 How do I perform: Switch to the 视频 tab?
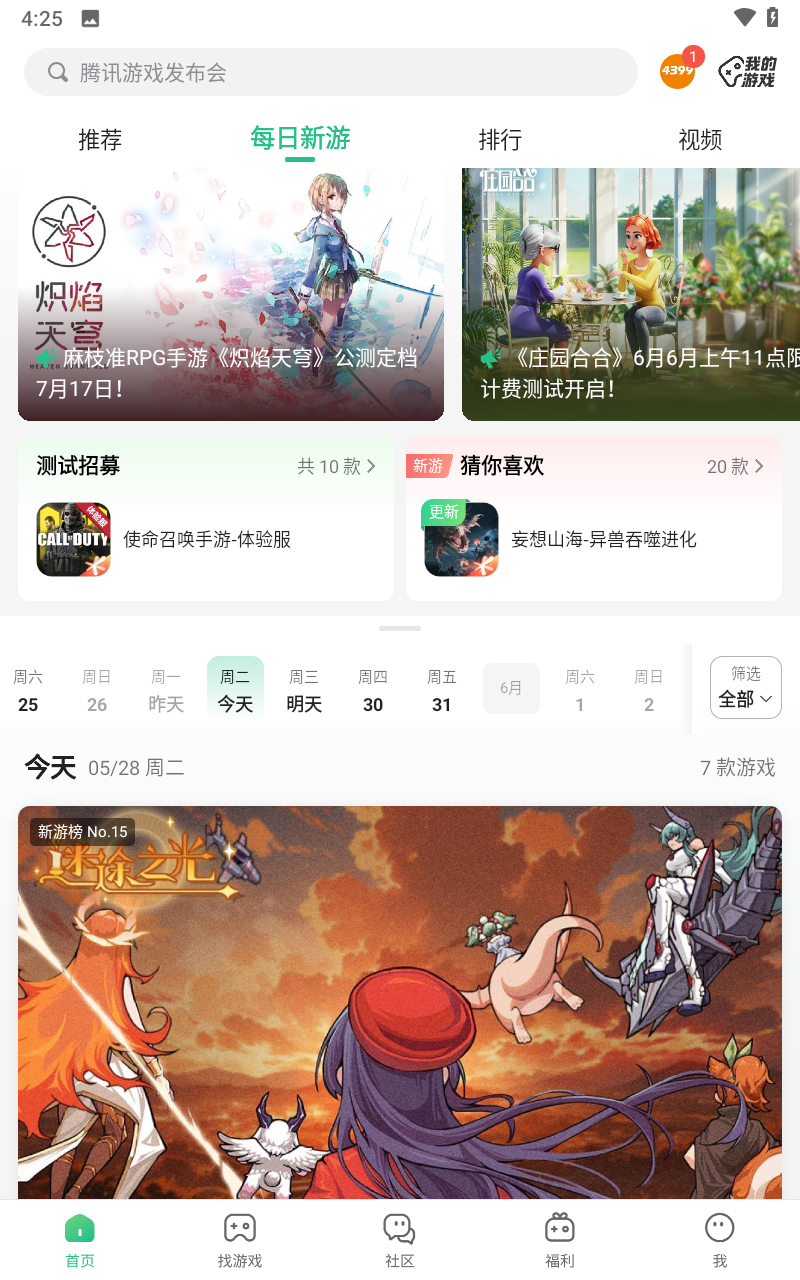click(700, 140)
